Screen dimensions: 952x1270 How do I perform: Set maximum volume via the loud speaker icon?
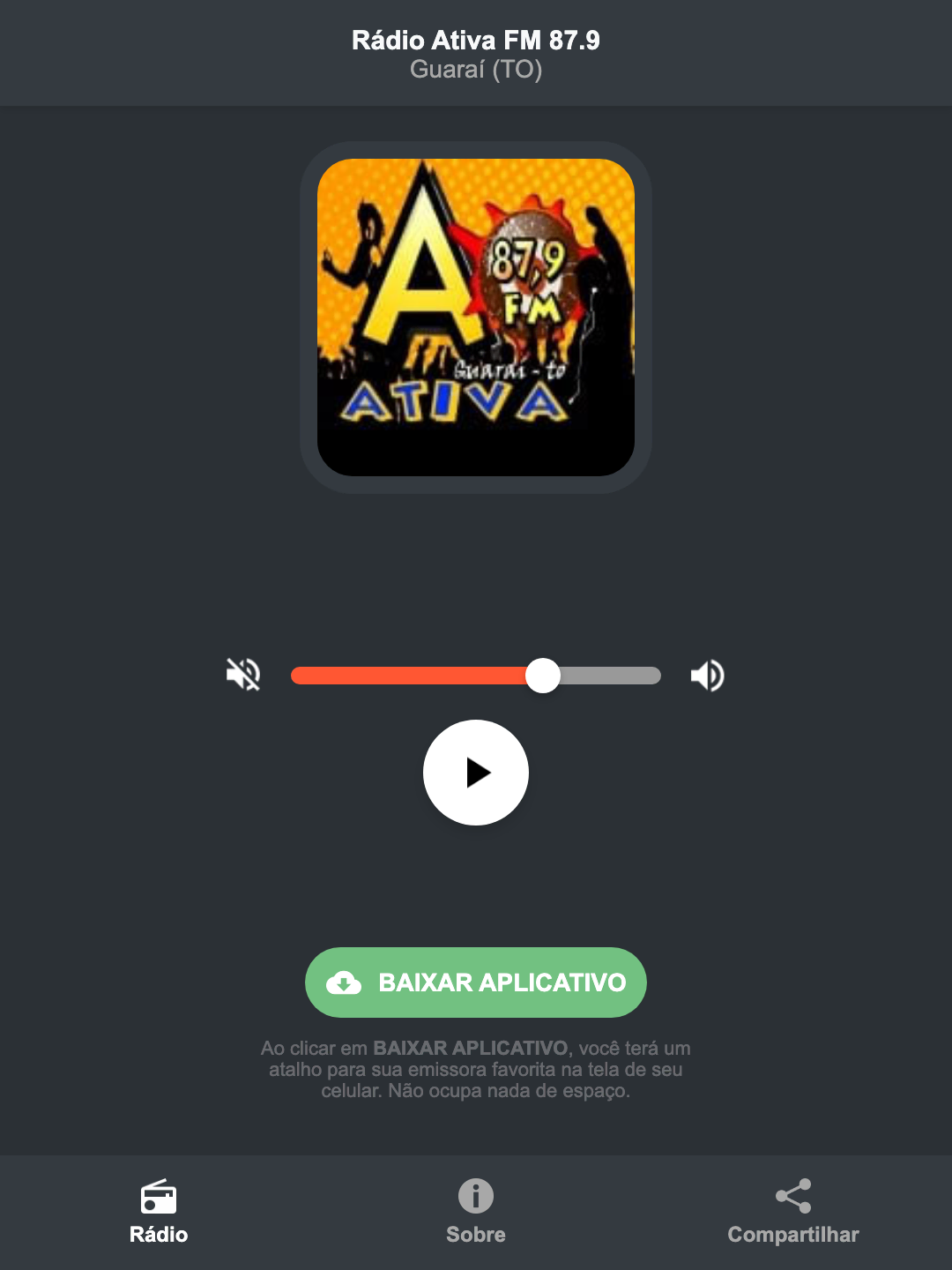pos(706,675)
